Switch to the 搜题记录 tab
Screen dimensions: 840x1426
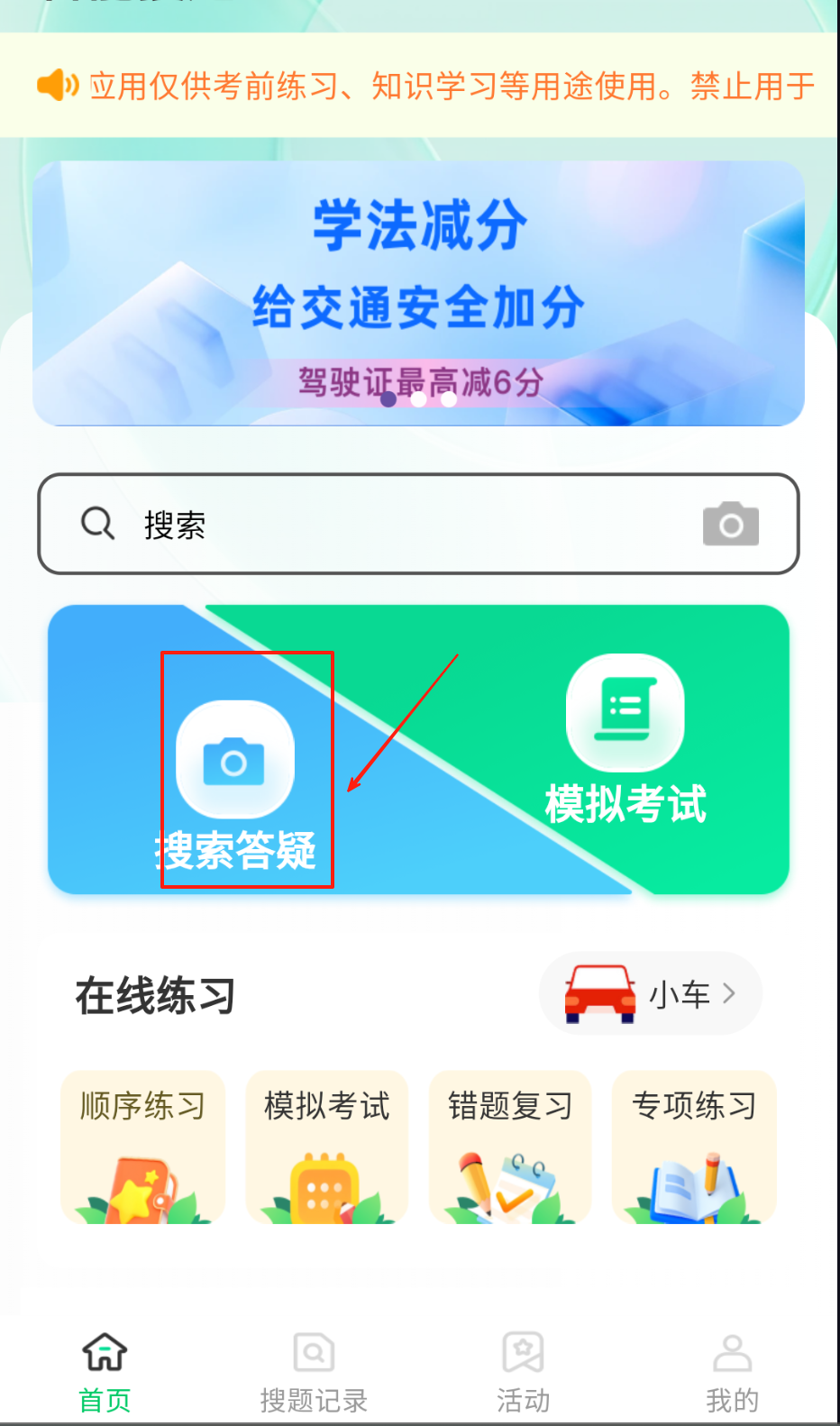click(x=314, y=1371)
